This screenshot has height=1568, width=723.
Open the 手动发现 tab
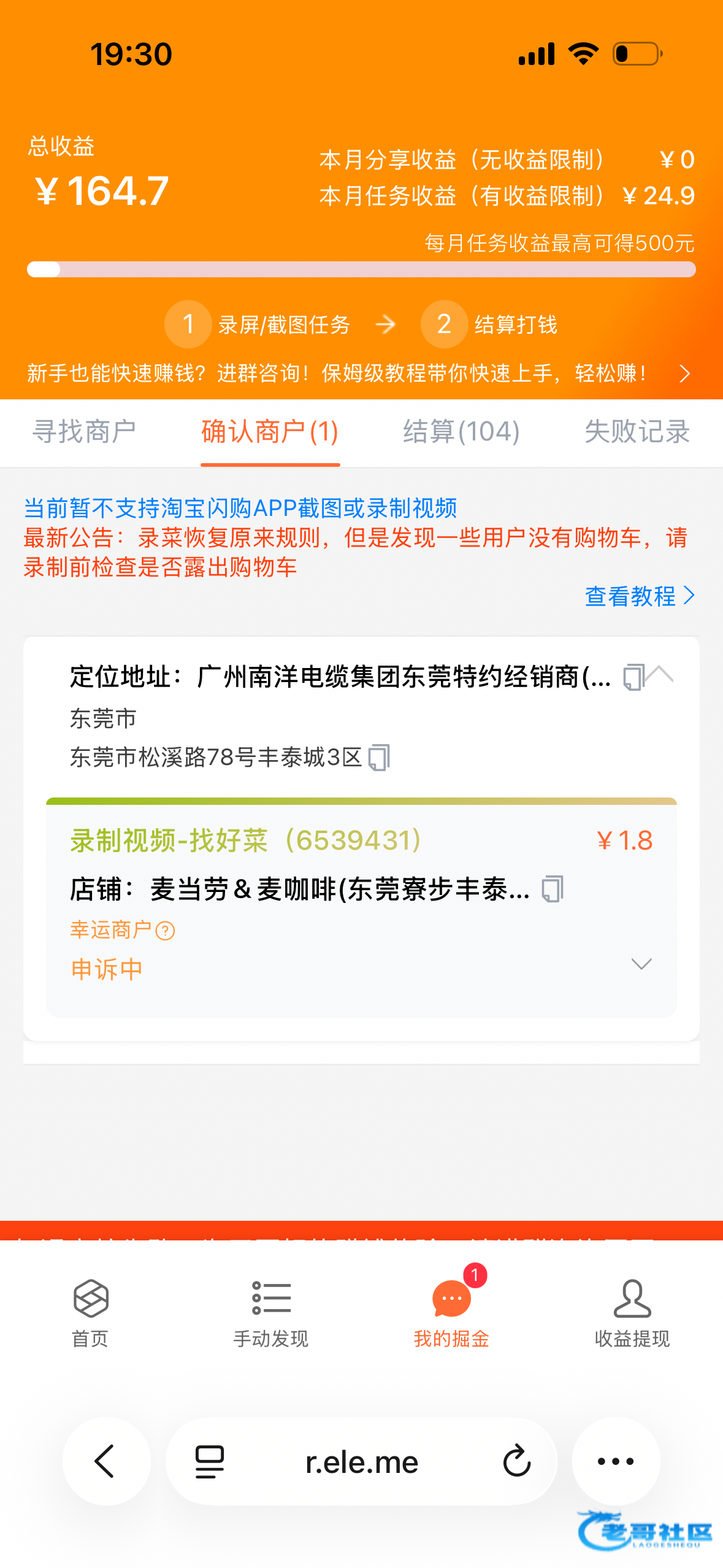tap(271, 1312)
